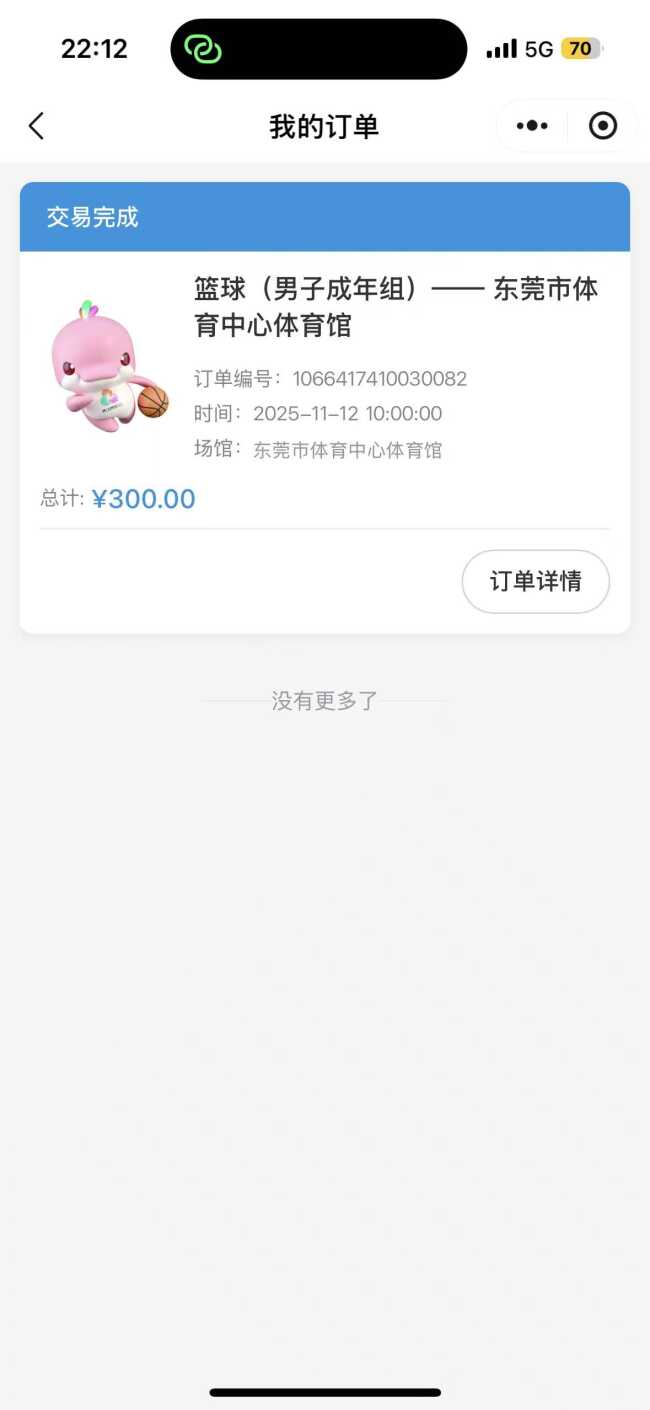650x1410 pixels.
Task: Tap the 订单详情 button
Action: coord(535,581)
